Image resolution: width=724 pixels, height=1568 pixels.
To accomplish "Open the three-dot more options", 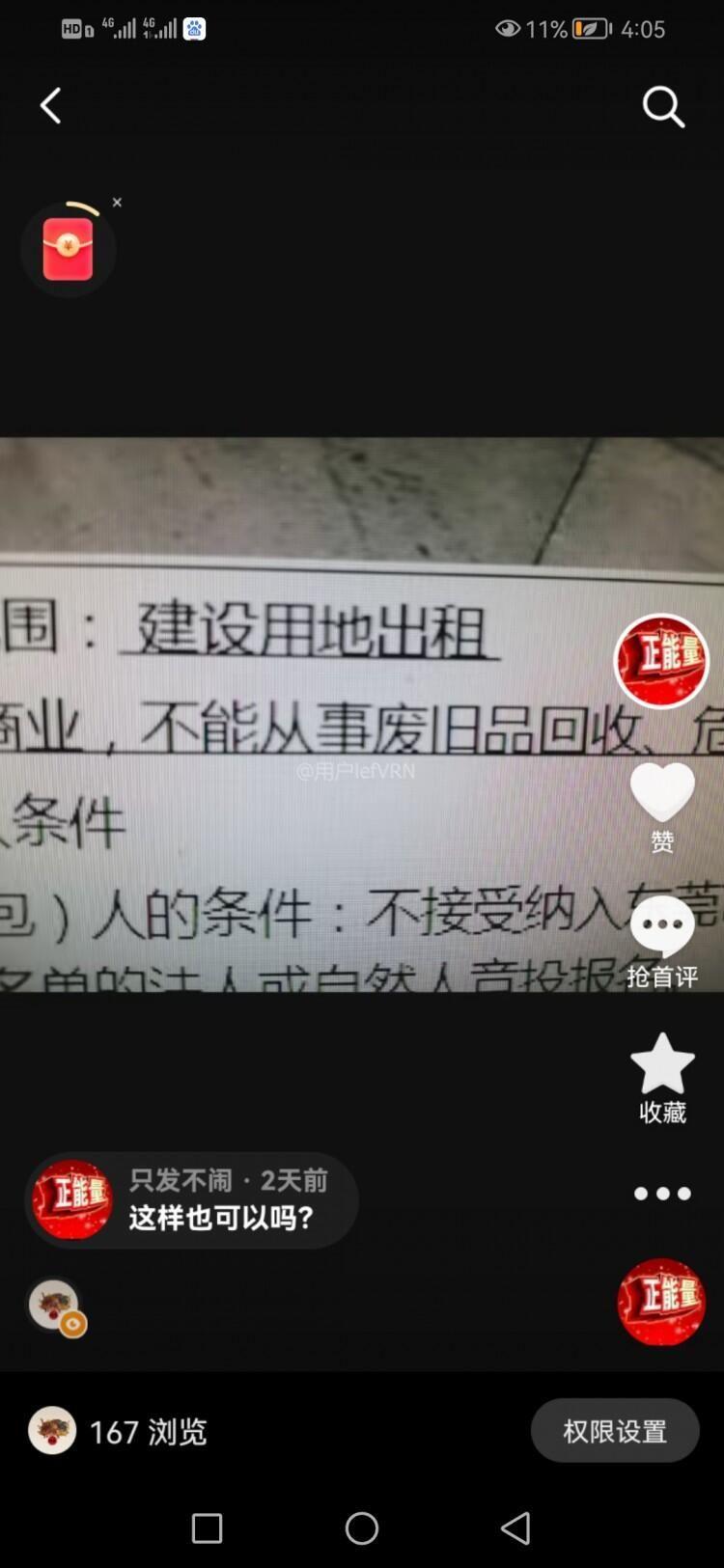I will (x=662, y=1194).
